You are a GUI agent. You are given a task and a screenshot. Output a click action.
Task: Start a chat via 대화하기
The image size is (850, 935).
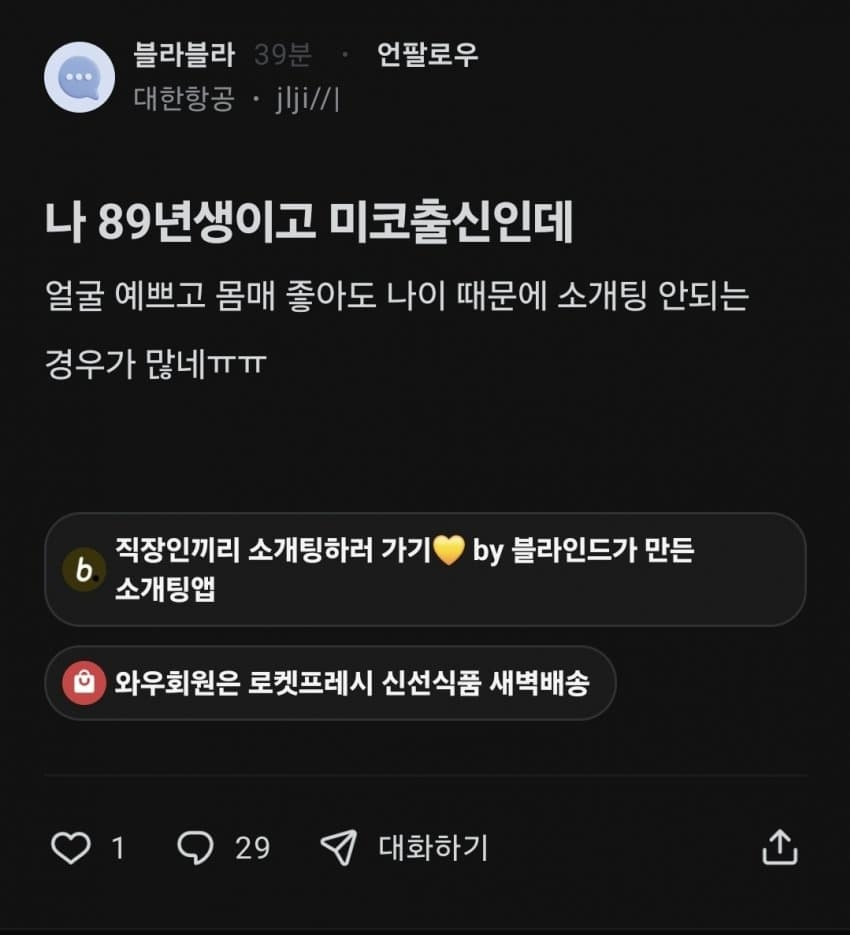click(x=405, y=849)
